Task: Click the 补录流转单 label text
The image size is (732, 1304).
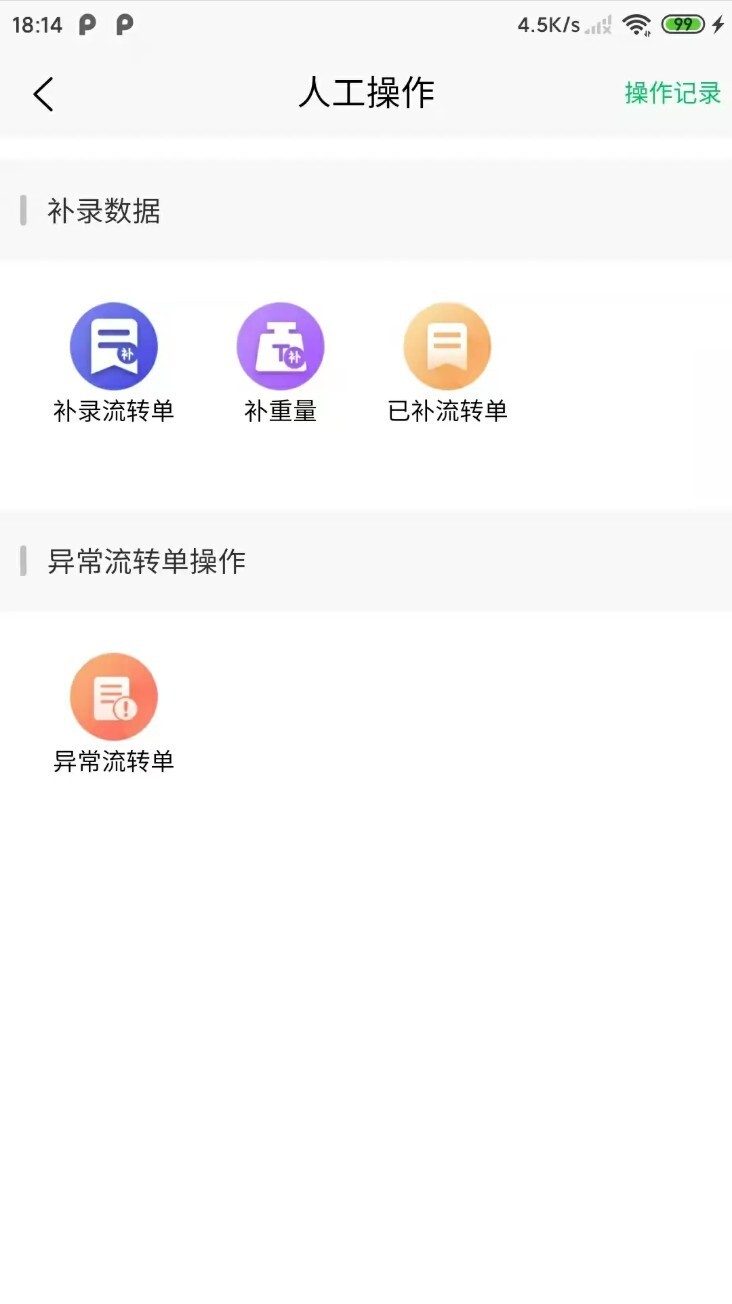Action: click(113, 410)
